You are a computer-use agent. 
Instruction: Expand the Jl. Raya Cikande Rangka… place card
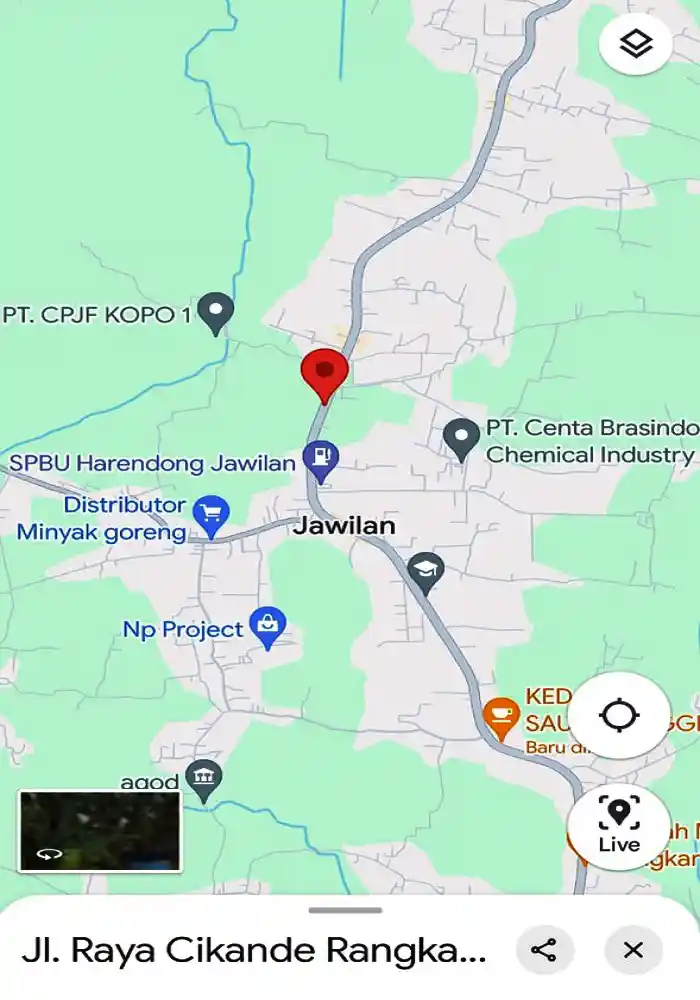[255, 950]
